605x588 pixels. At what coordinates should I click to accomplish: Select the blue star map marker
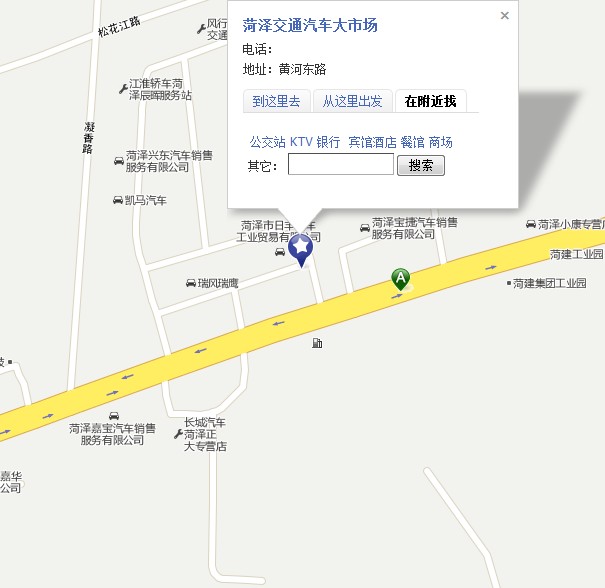point(301,248)
